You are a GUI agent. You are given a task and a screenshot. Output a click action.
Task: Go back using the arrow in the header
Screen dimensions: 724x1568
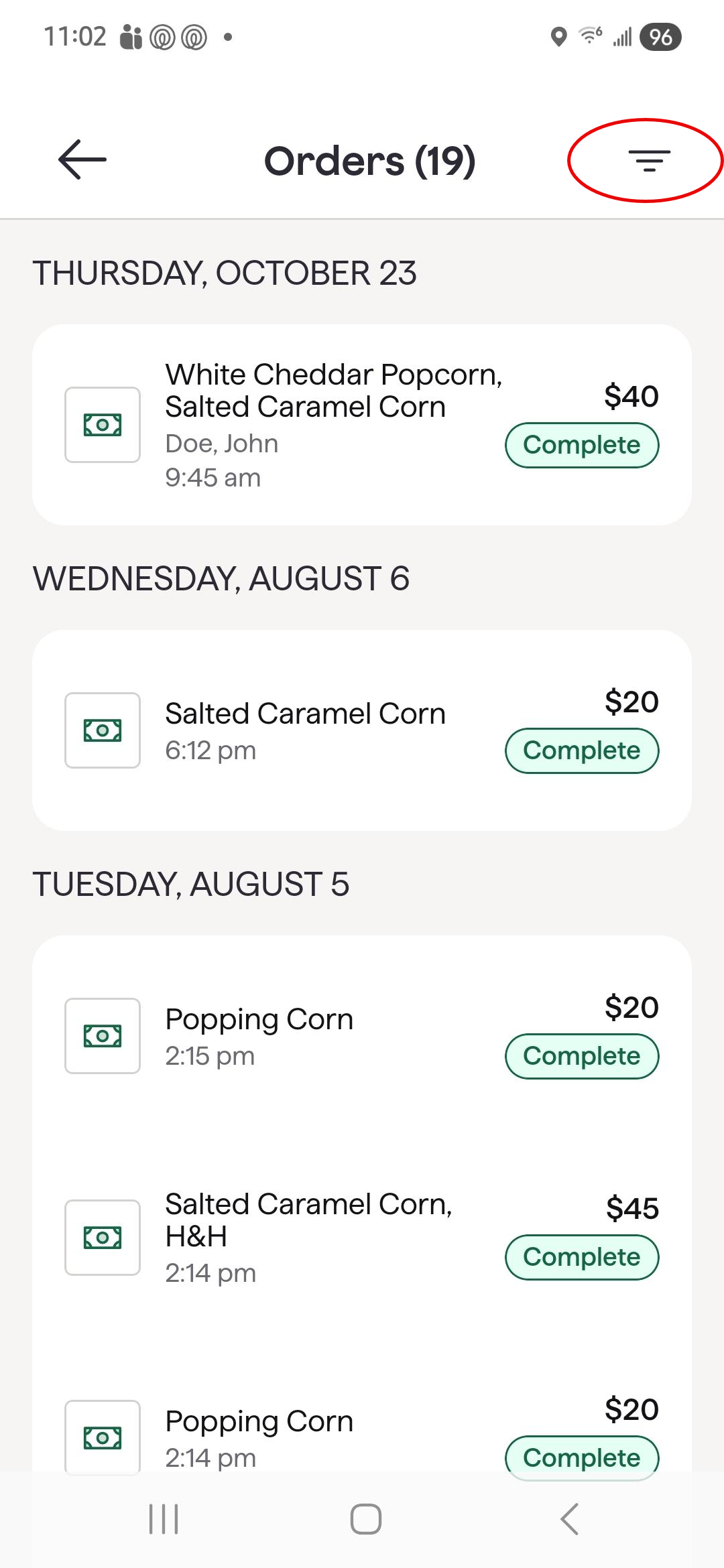82,159
